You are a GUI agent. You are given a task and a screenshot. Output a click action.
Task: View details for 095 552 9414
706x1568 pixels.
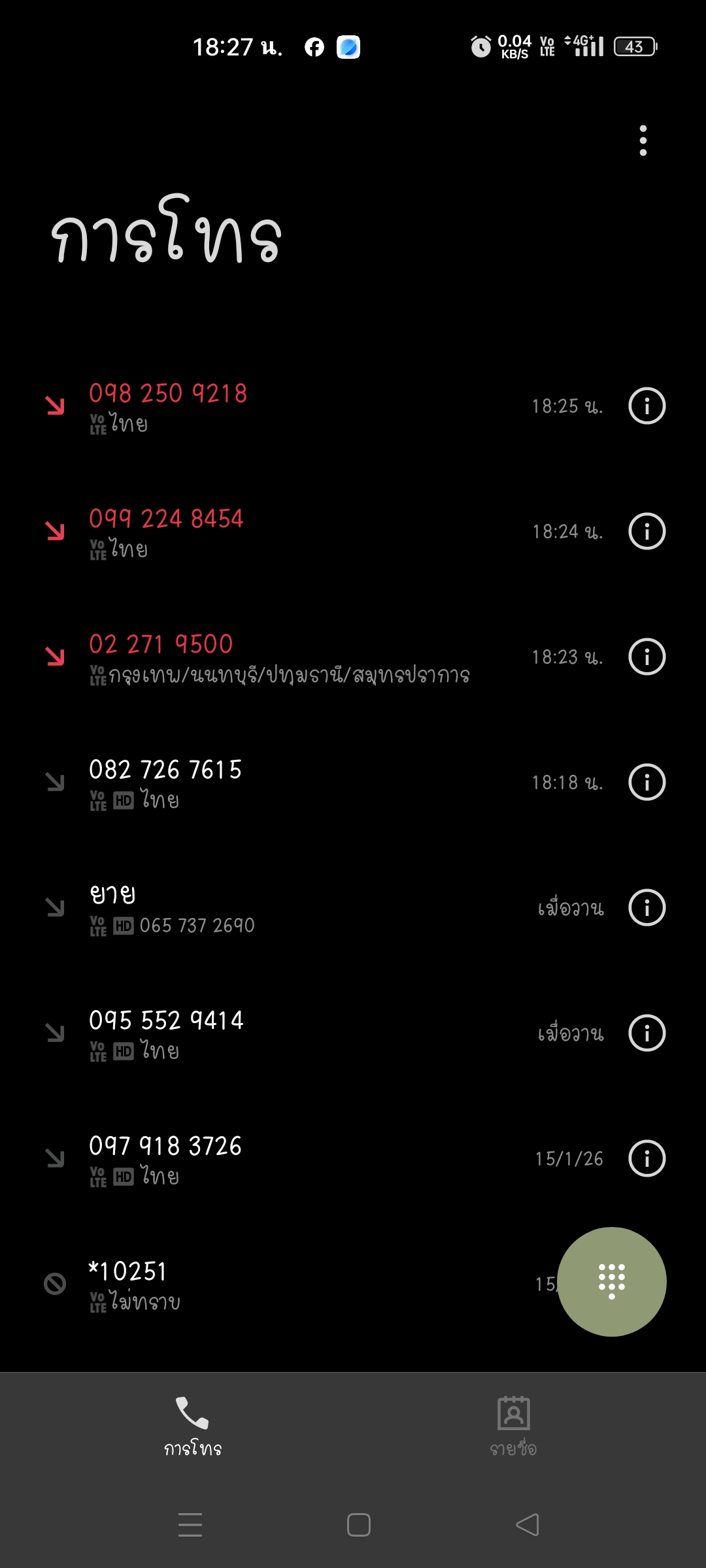pyautogui.click(x=647, y=1033)
